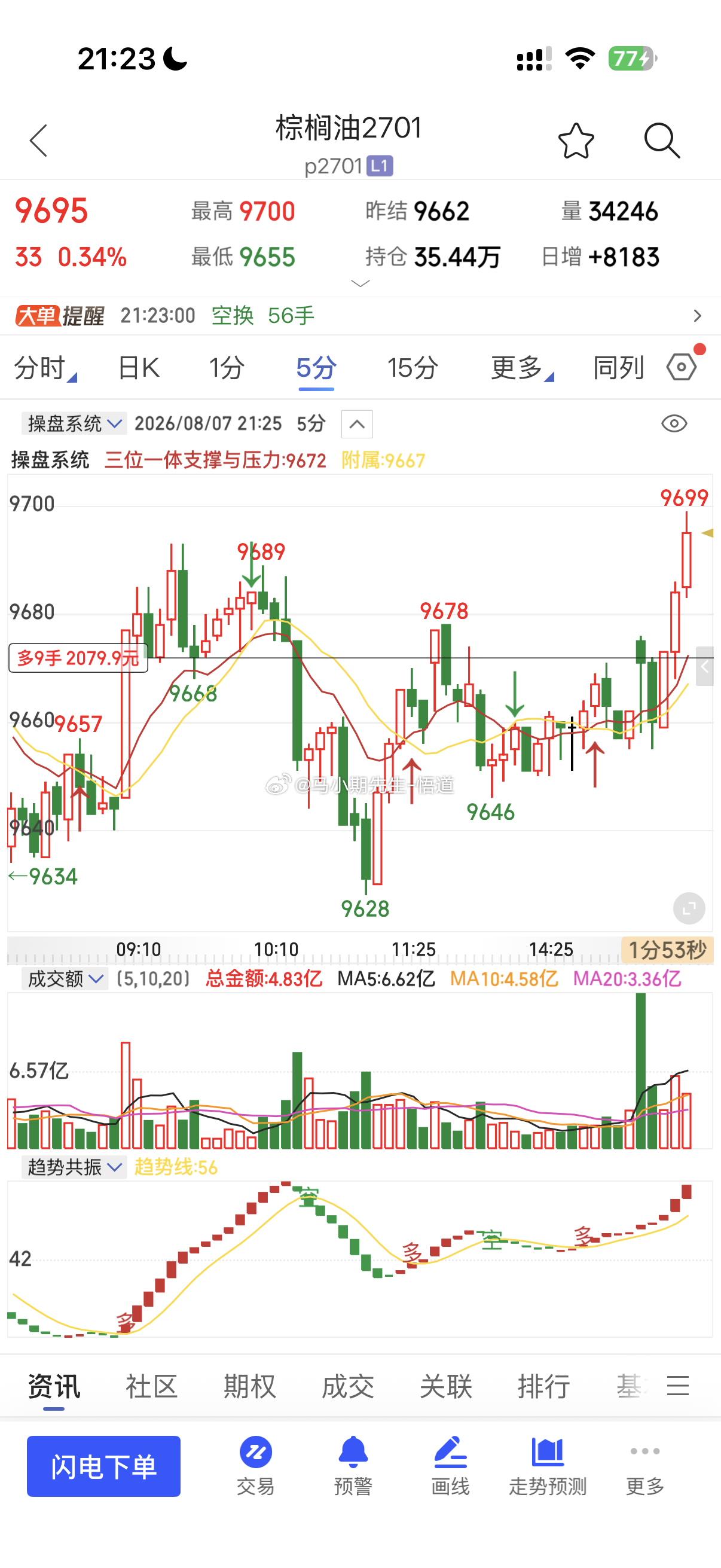
Task: Open 走势预测 trend forecast
Action: (548, 1466)
